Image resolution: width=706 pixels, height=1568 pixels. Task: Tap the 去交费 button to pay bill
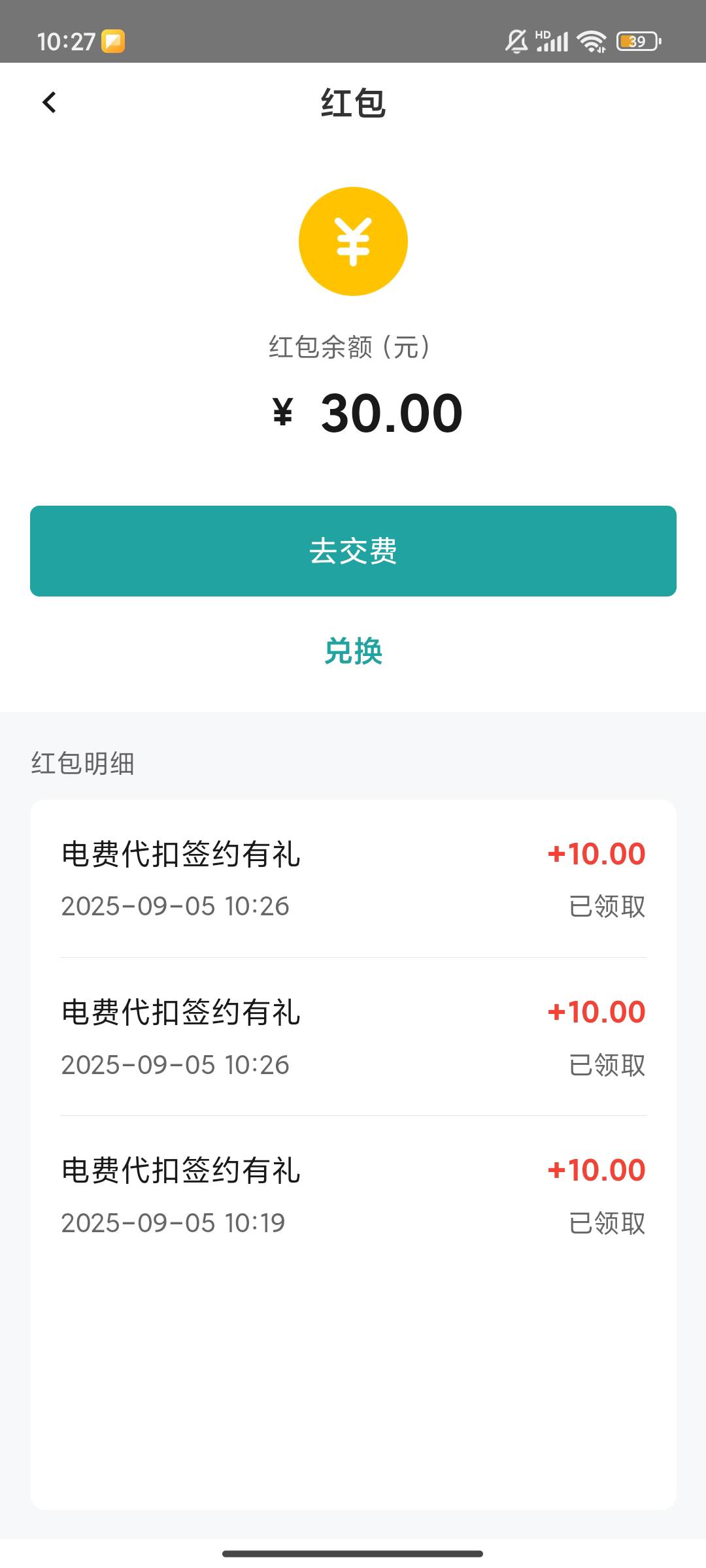pos(353,551)
